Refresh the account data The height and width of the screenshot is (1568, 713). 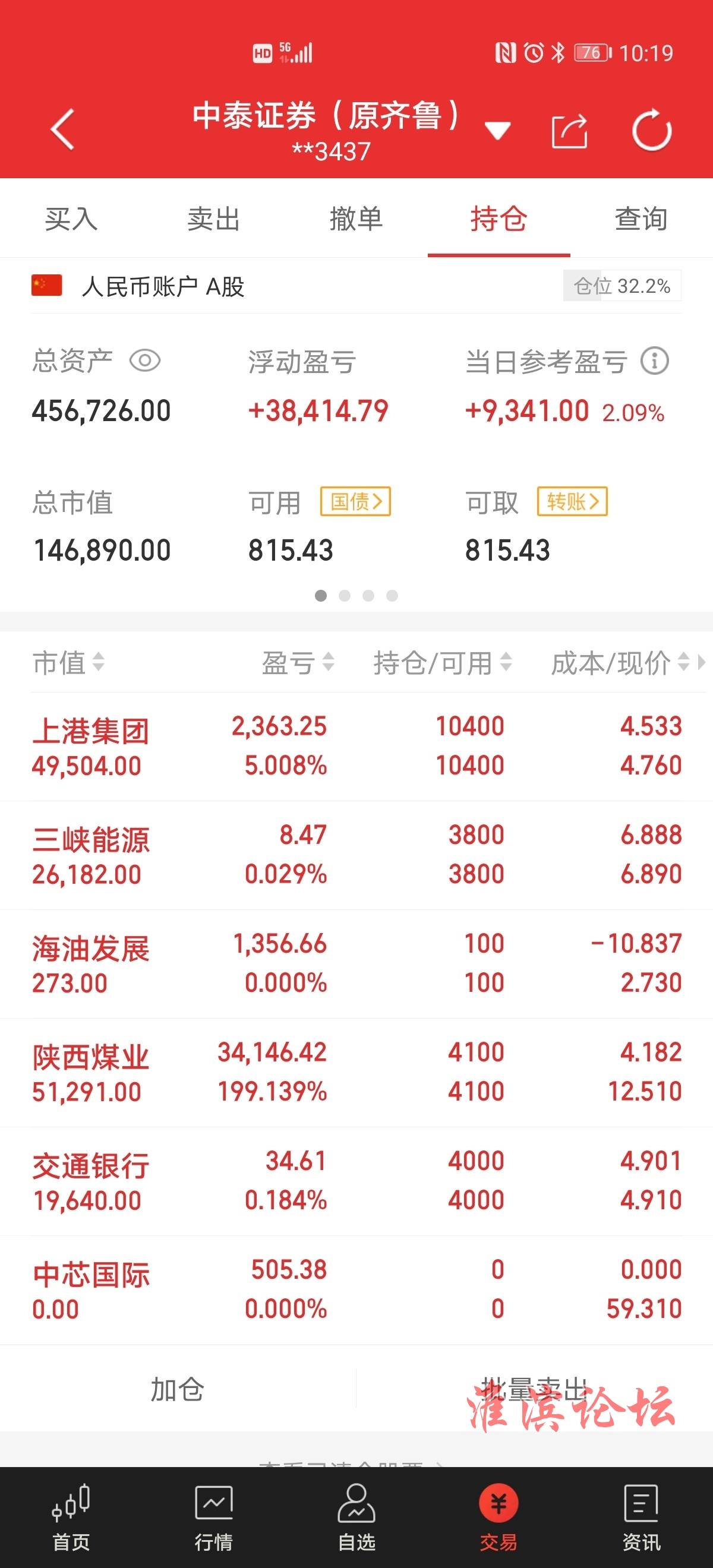[651, 129]
